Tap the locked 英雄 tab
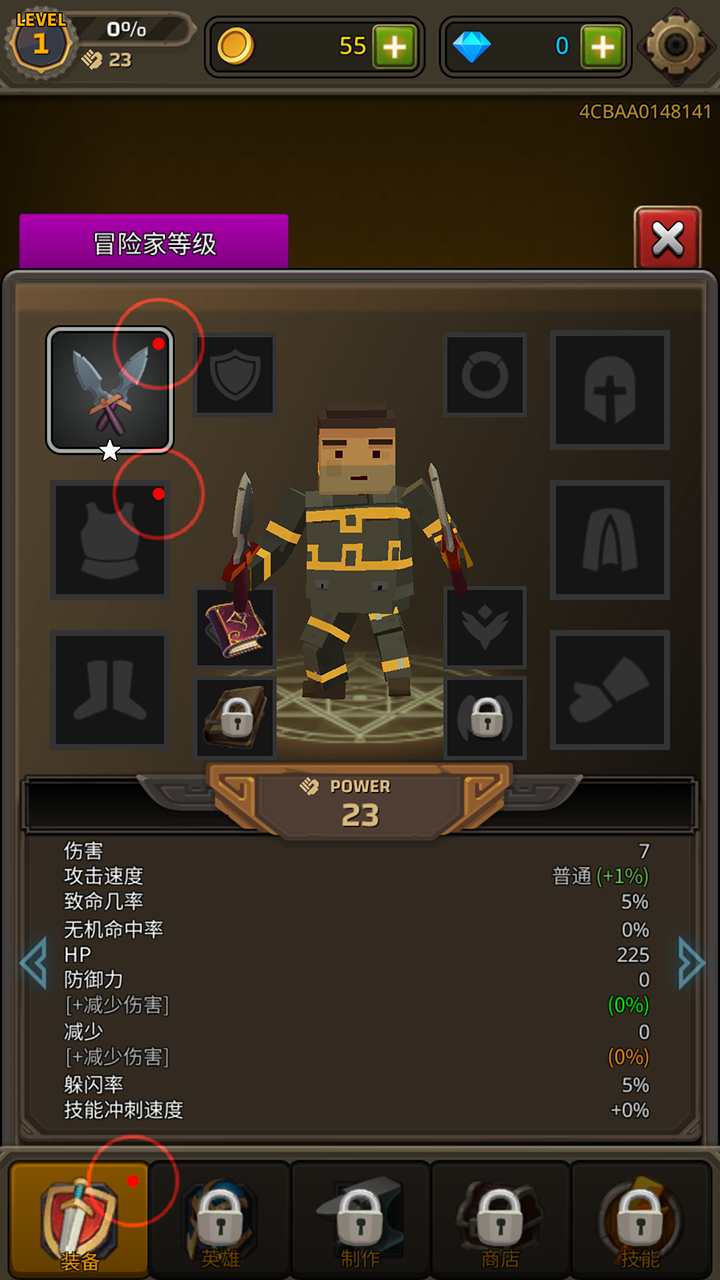720x1280 pixels. coord(220,1218)
